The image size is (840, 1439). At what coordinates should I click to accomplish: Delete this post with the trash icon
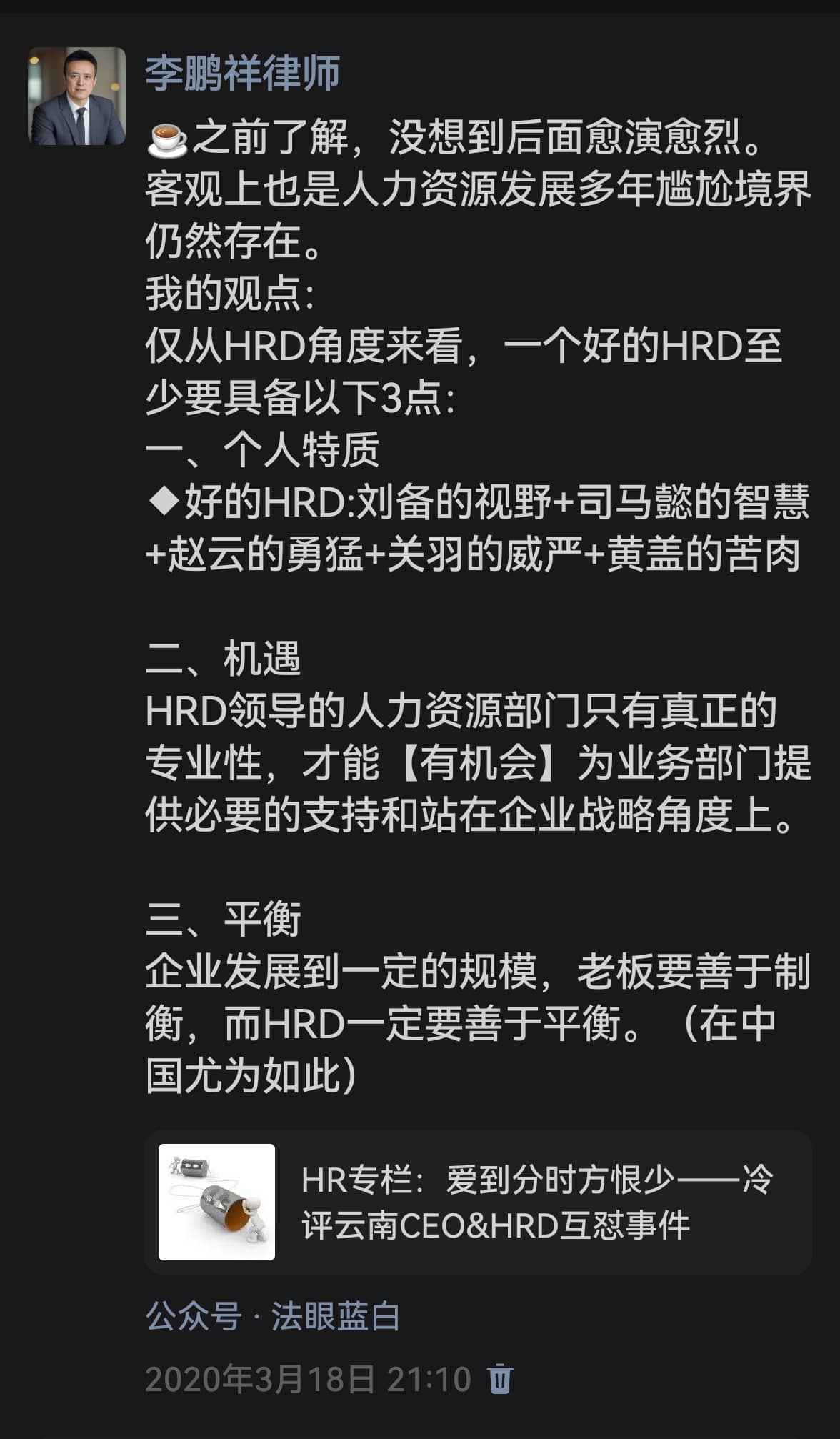[500, 1379]
